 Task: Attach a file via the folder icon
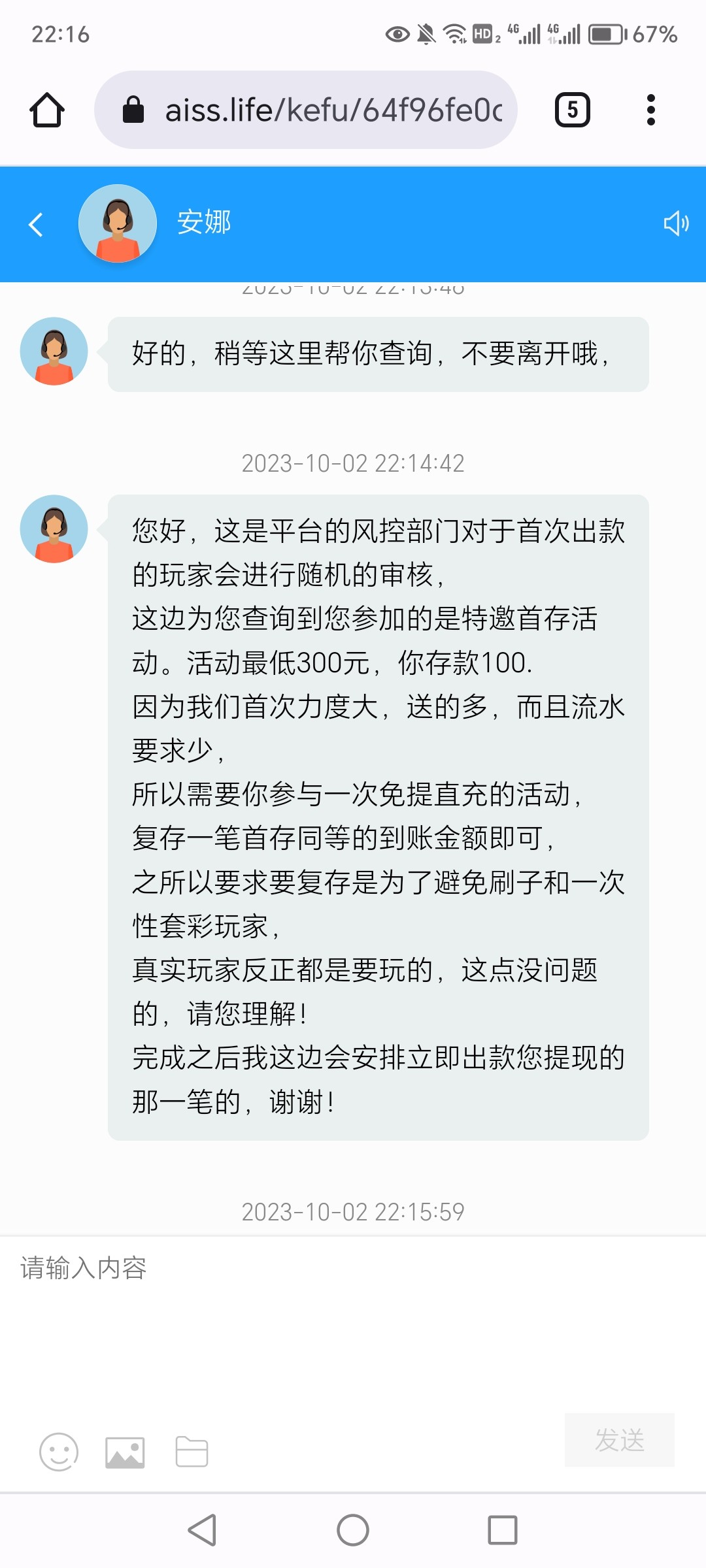(192, 1452)
